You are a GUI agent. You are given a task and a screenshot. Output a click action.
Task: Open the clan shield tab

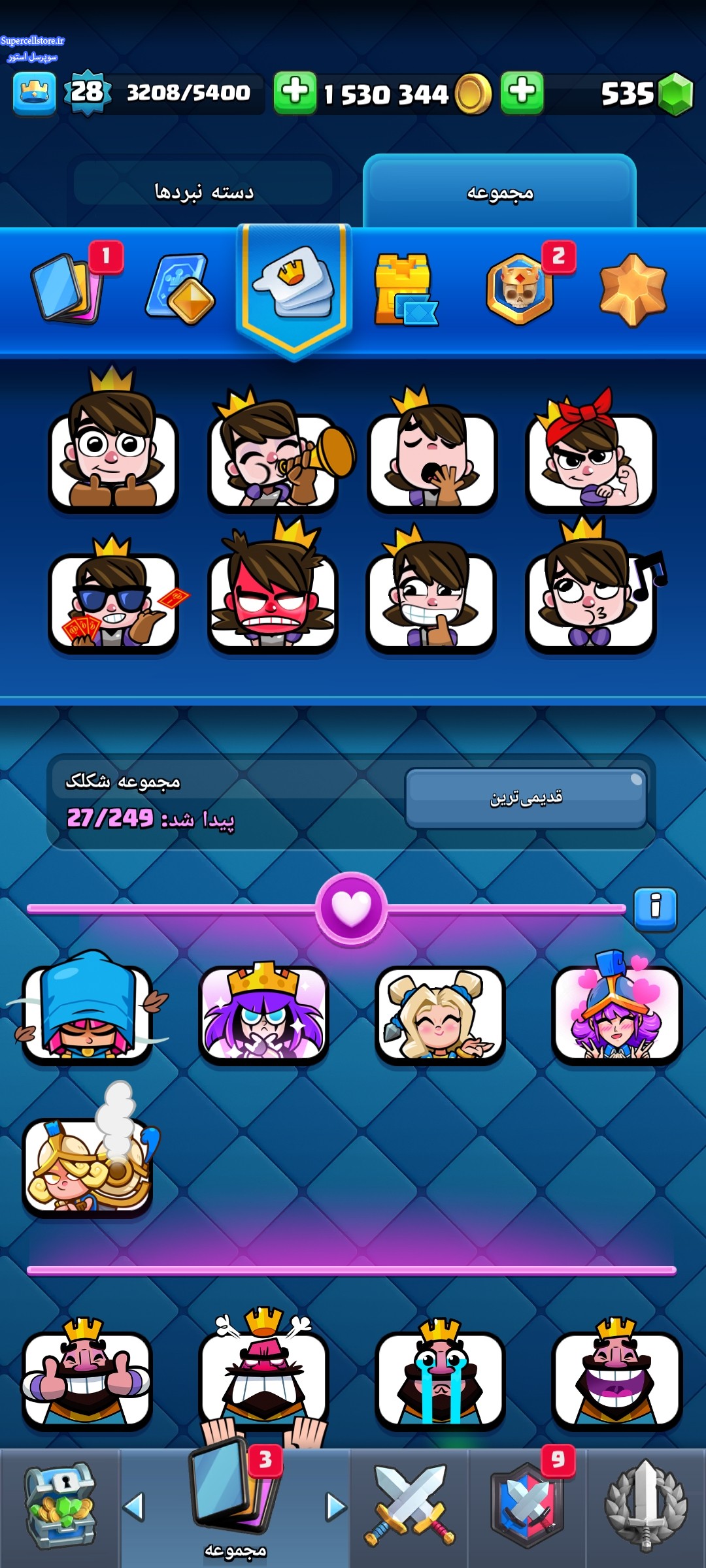(x=527, y=1506)
